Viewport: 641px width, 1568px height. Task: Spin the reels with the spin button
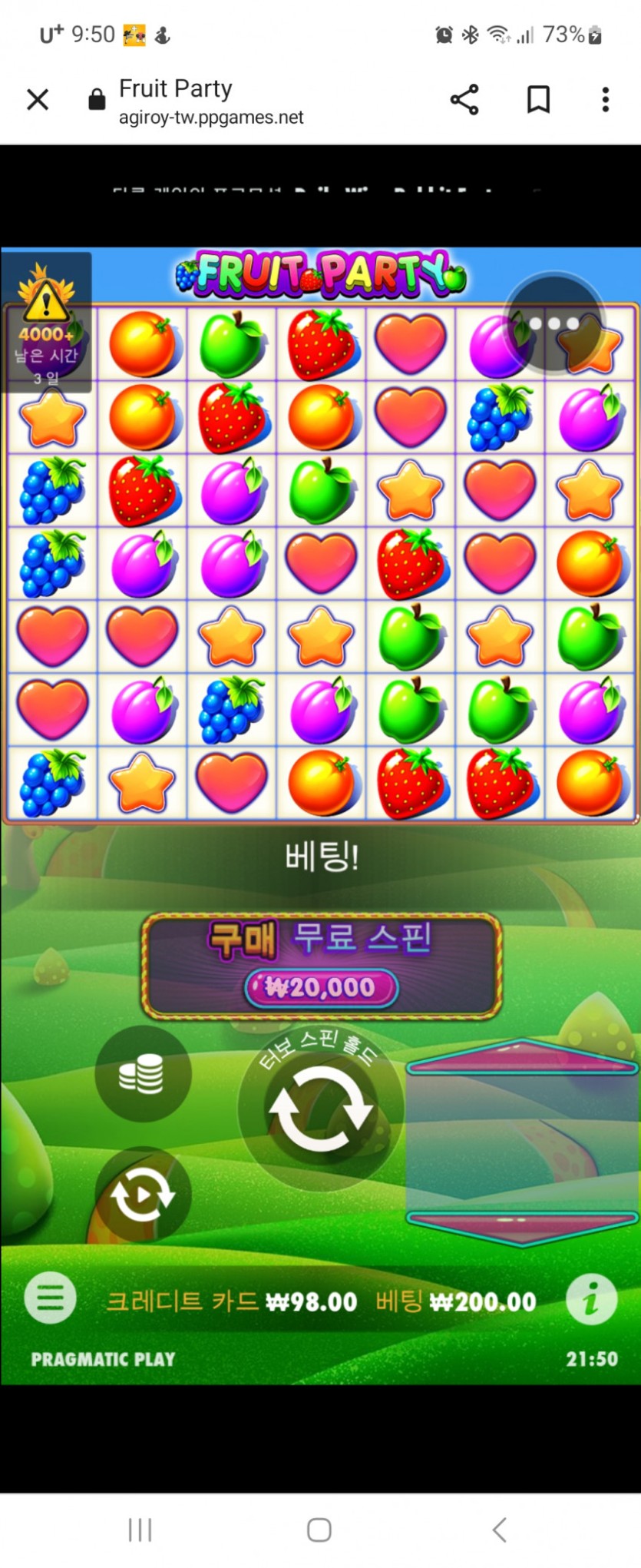[321, 1109]
